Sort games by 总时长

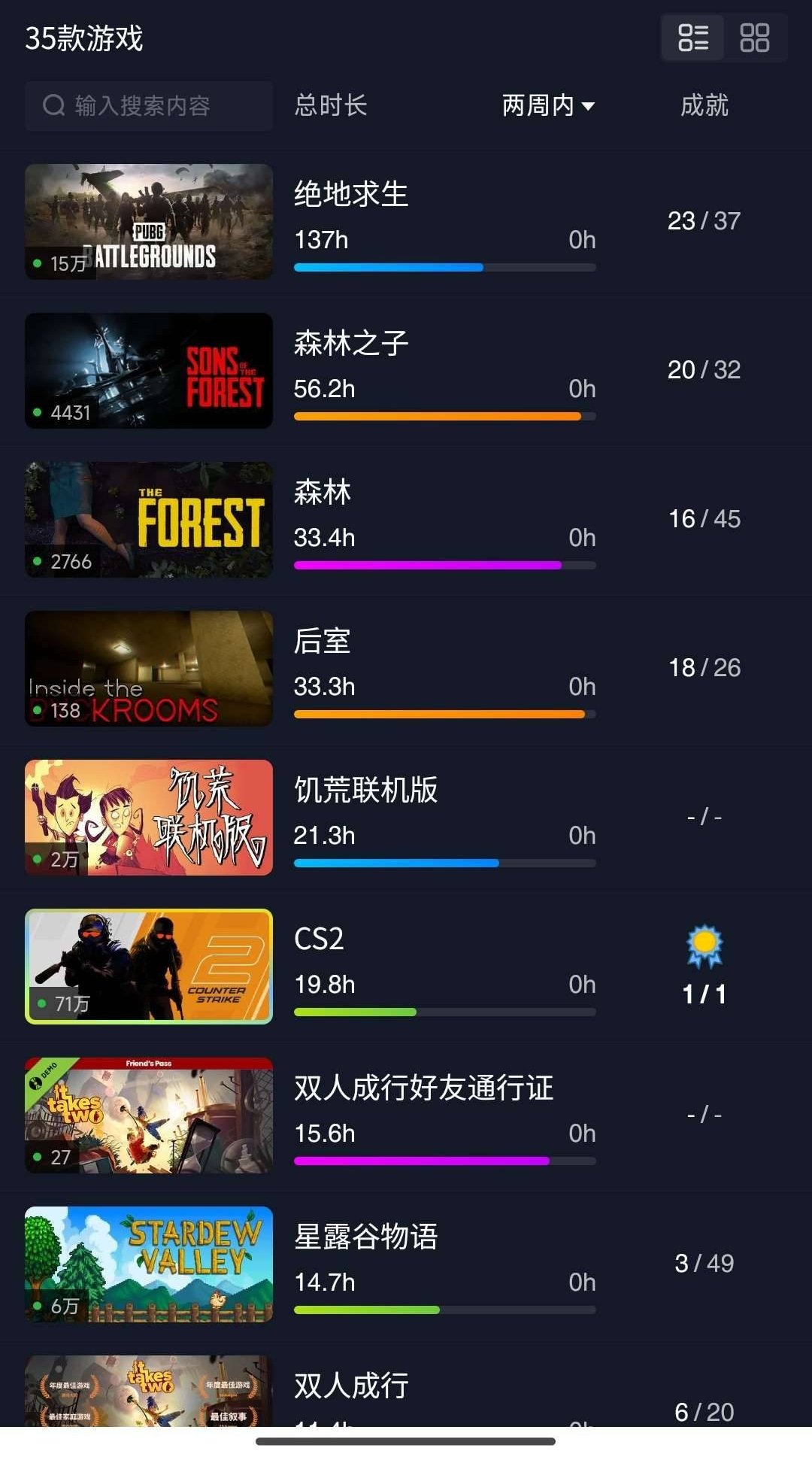[329, 106]
